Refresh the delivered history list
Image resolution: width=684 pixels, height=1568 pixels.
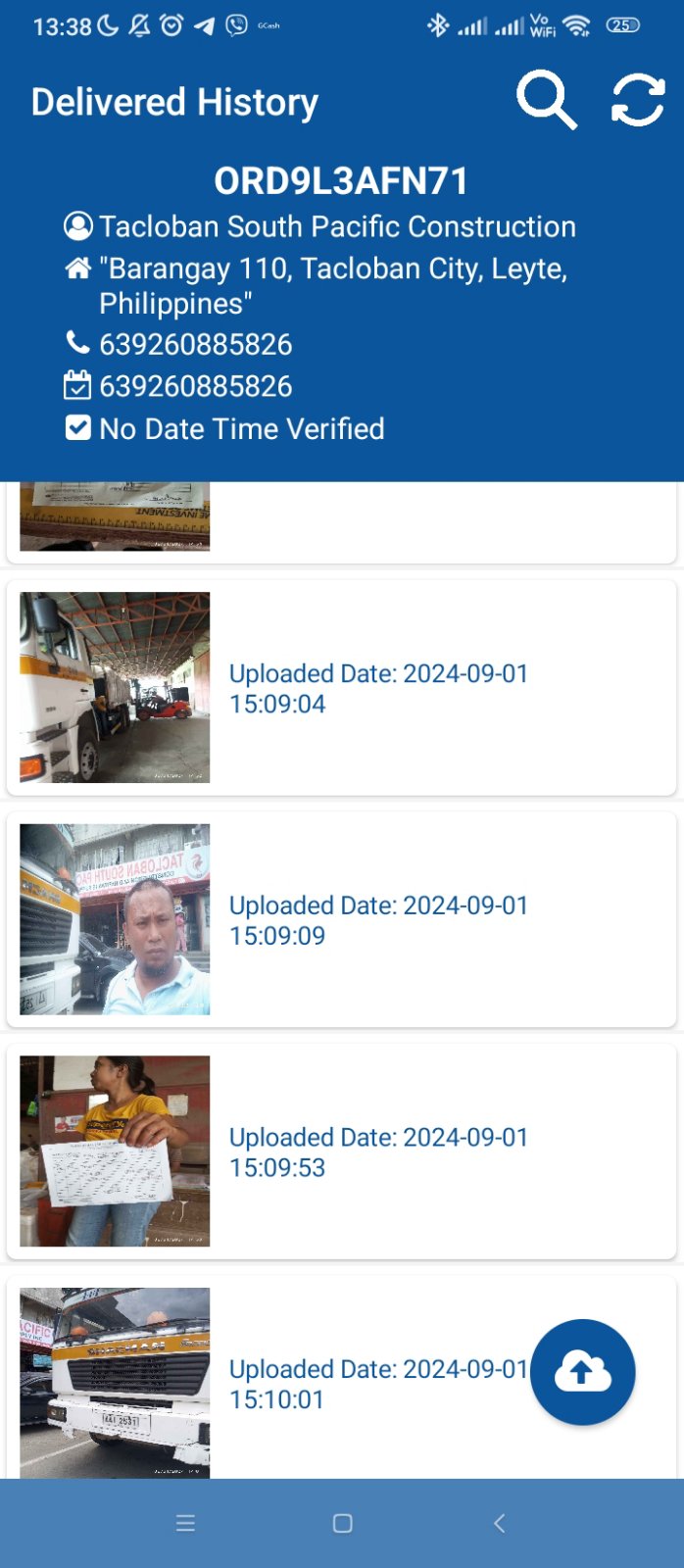[x=637, y=100]
